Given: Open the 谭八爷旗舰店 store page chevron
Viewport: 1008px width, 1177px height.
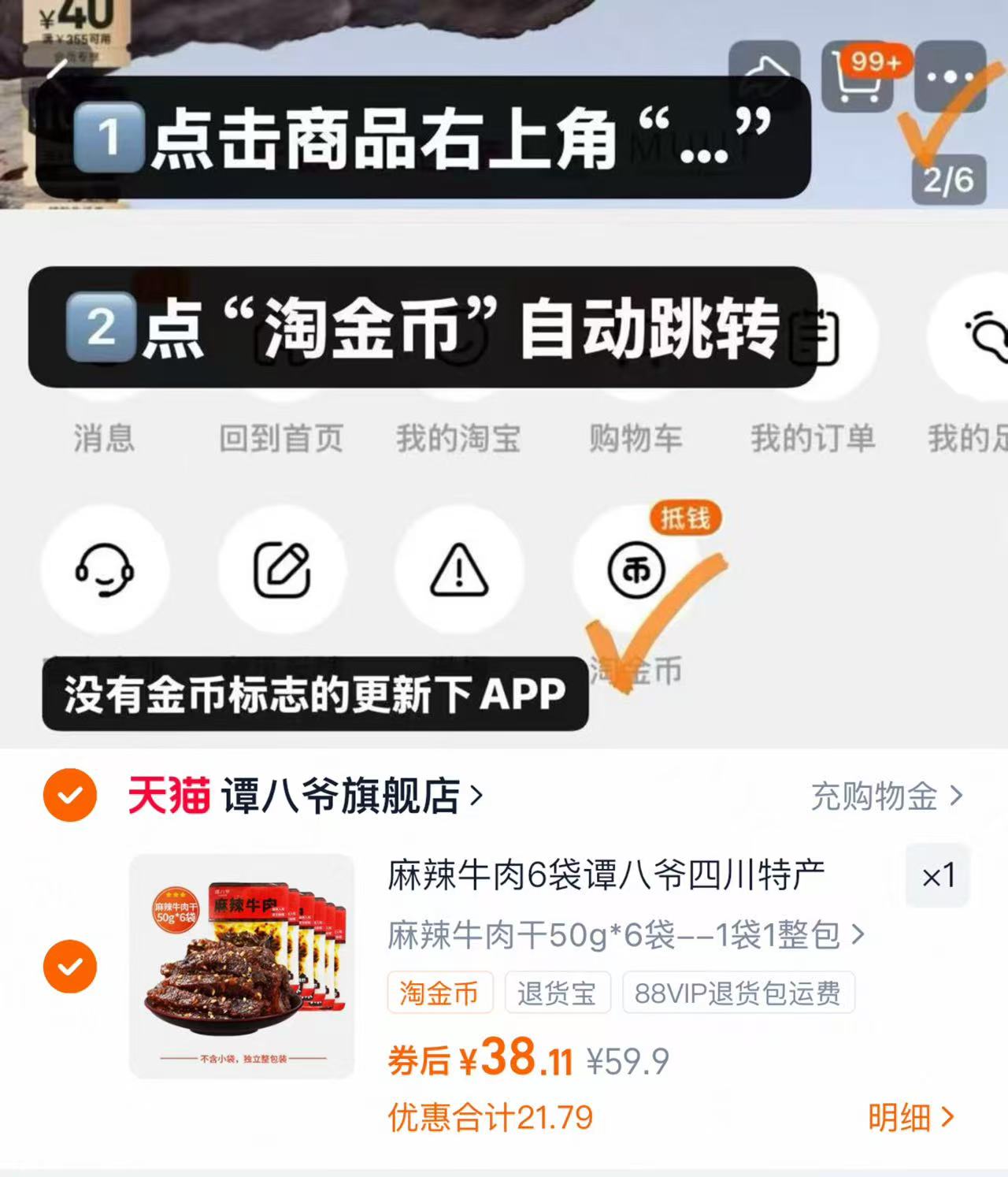Looking at the screenshot, I should 472,796.
